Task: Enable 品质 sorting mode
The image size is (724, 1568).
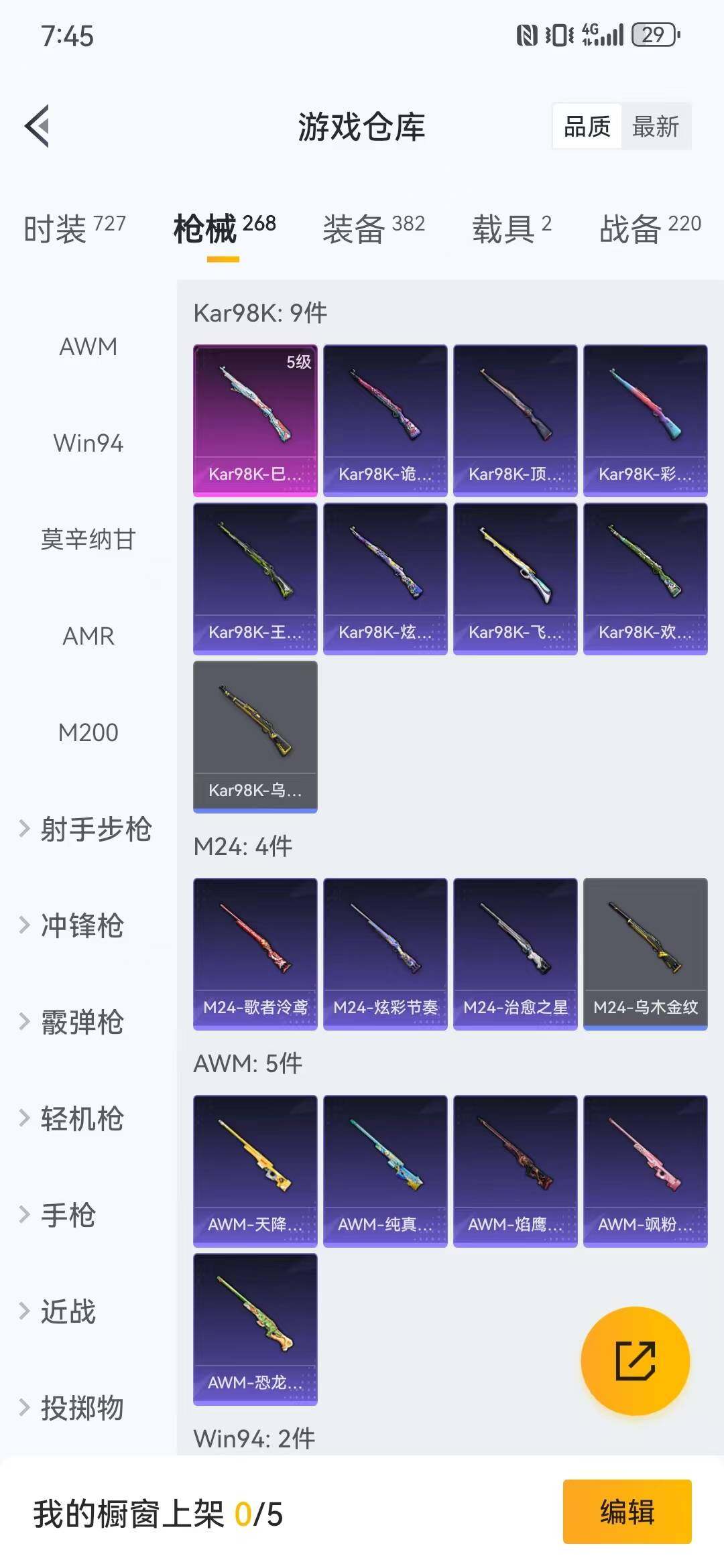Action: point(588,126)
